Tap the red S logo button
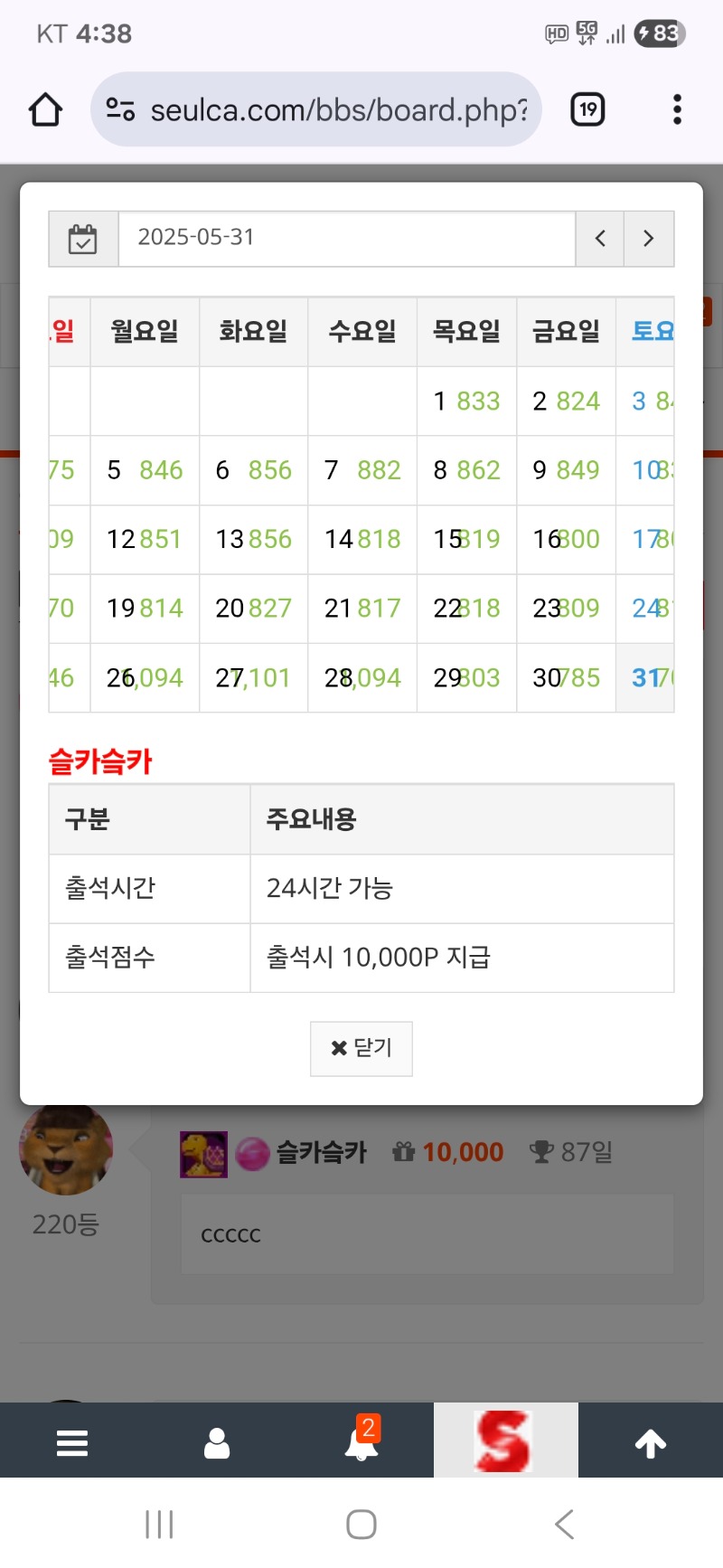Screen dimensions: 723x1568 tap(505, 1440)
